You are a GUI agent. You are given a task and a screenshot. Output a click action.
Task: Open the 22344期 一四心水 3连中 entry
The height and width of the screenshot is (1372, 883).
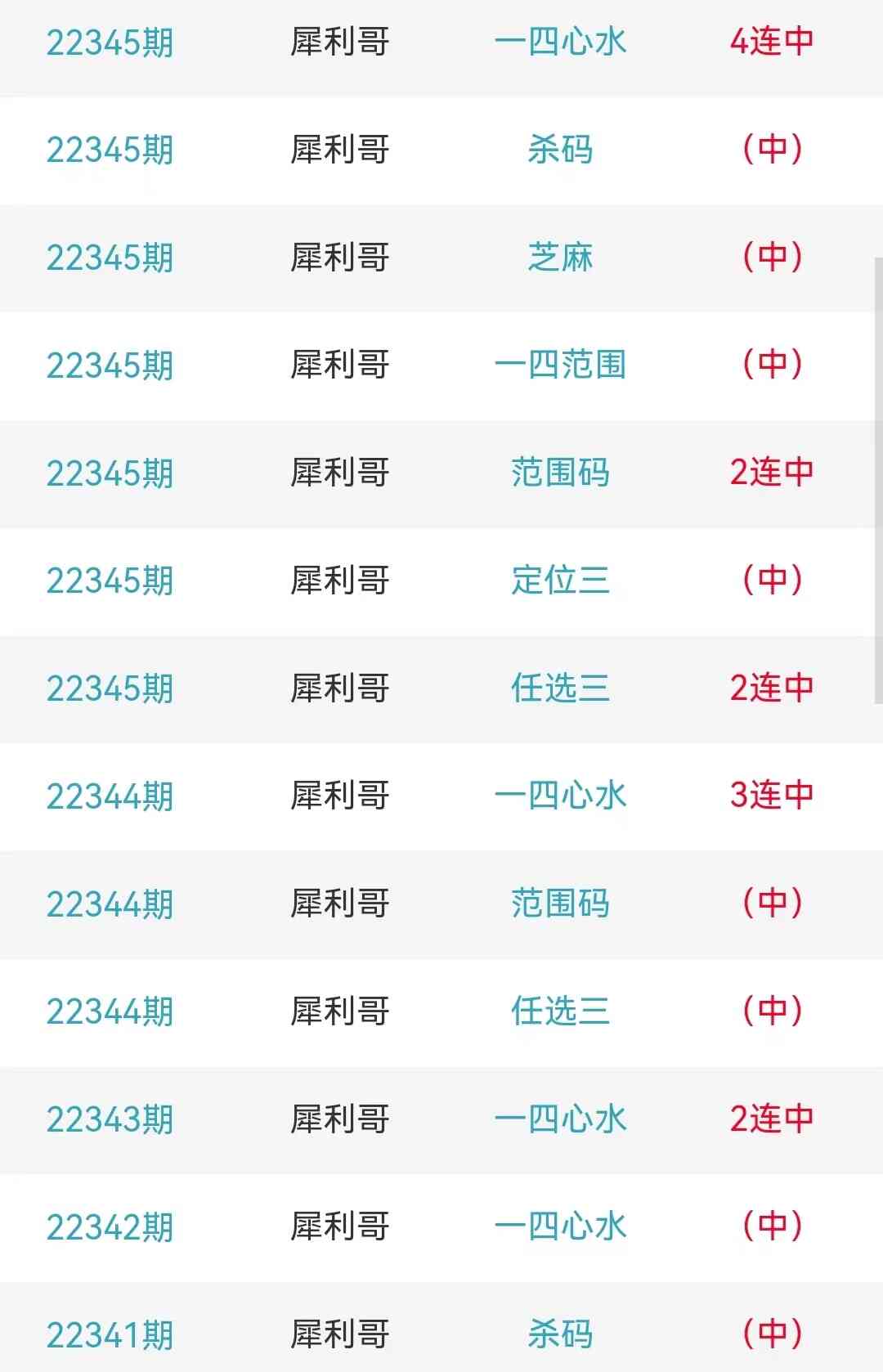coord(560,796)
